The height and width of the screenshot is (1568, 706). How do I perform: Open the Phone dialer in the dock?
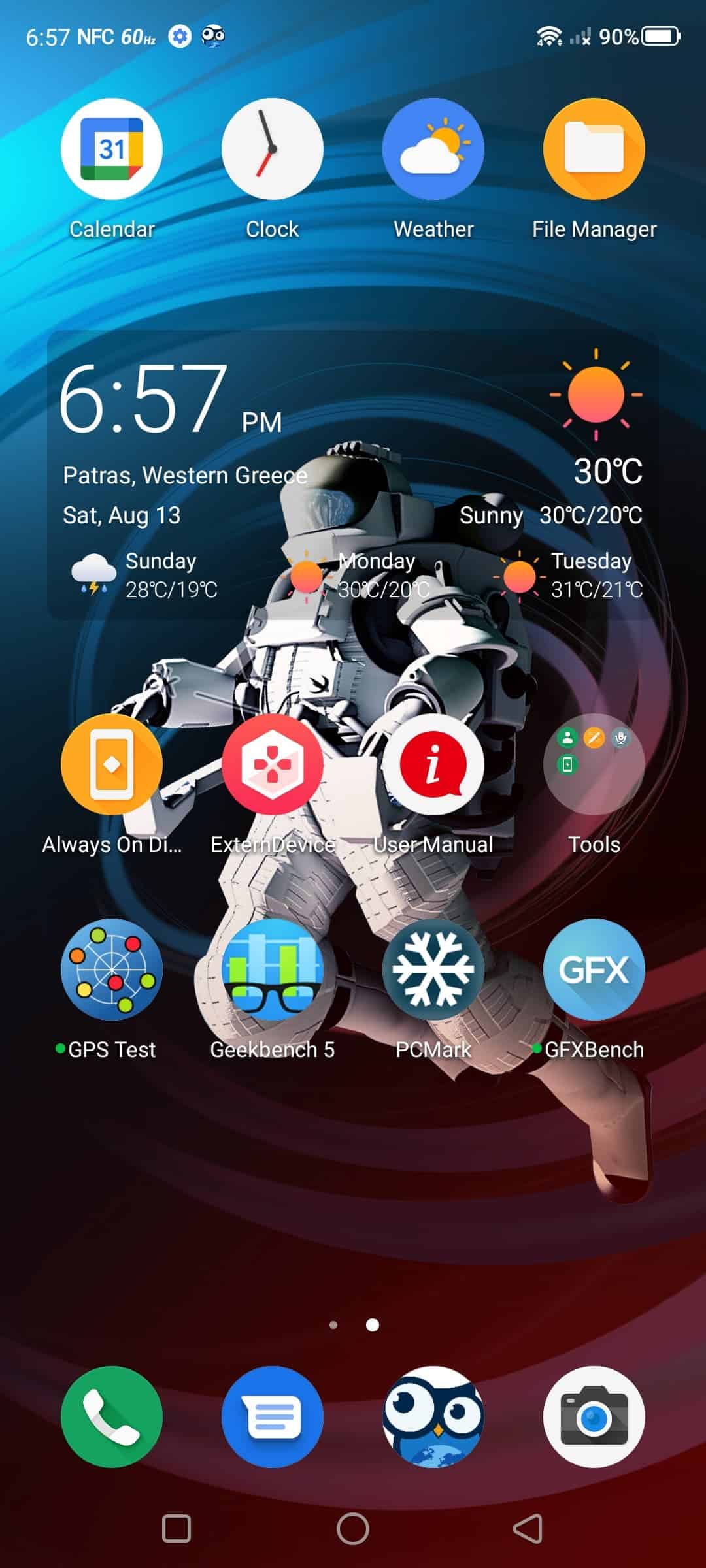click(112, 1417)
